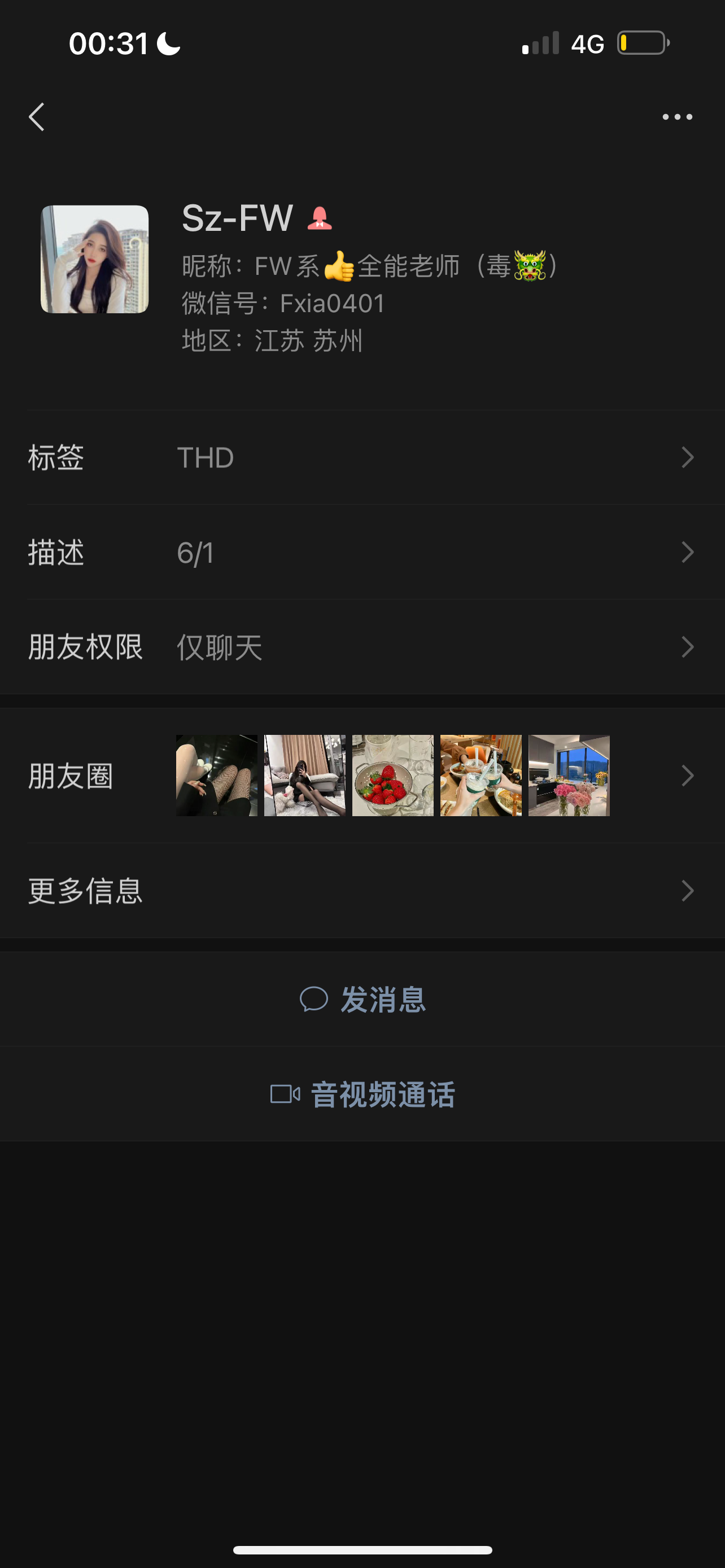Tap the cellular signal bars indicator
The height and width of the screenshot is (1568, 725).
point(539,42)
